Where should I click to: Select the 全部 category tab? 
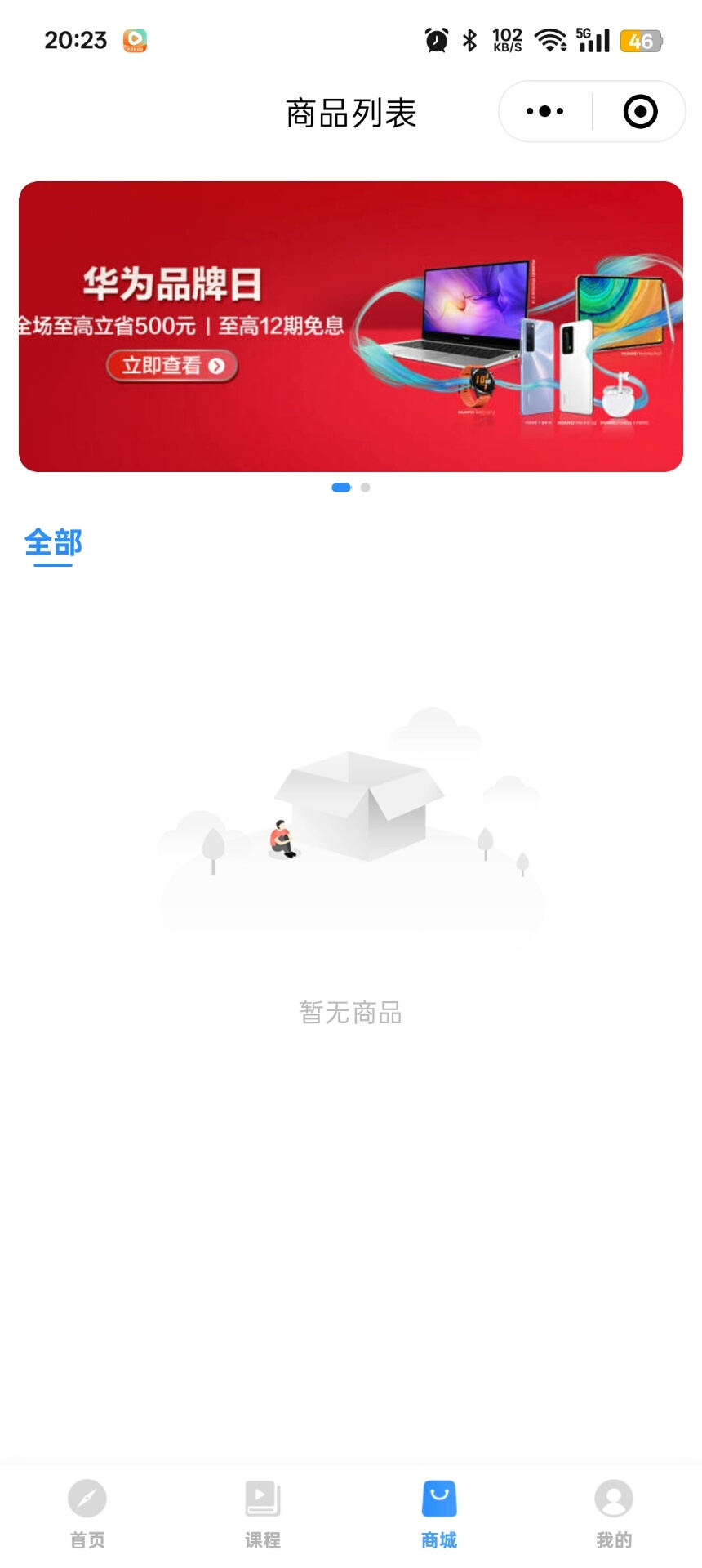coord(53,543)
